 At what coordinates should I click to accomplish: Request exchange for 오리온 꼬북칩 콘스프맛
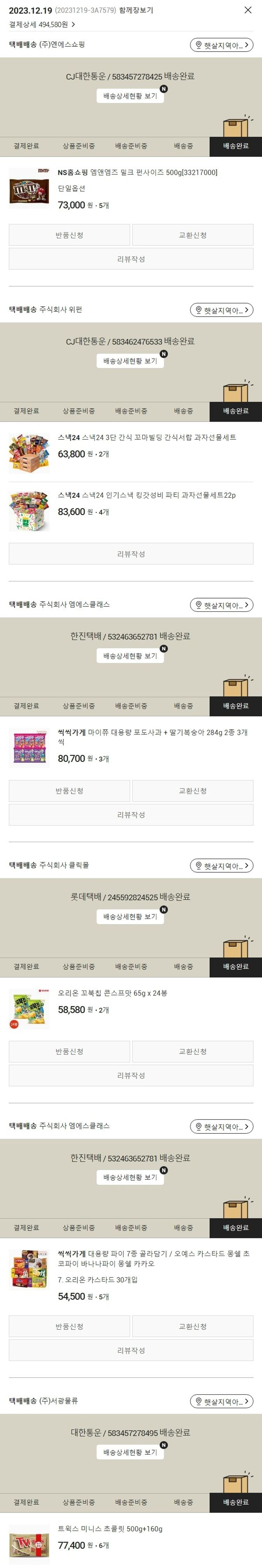coord(192,1051)
